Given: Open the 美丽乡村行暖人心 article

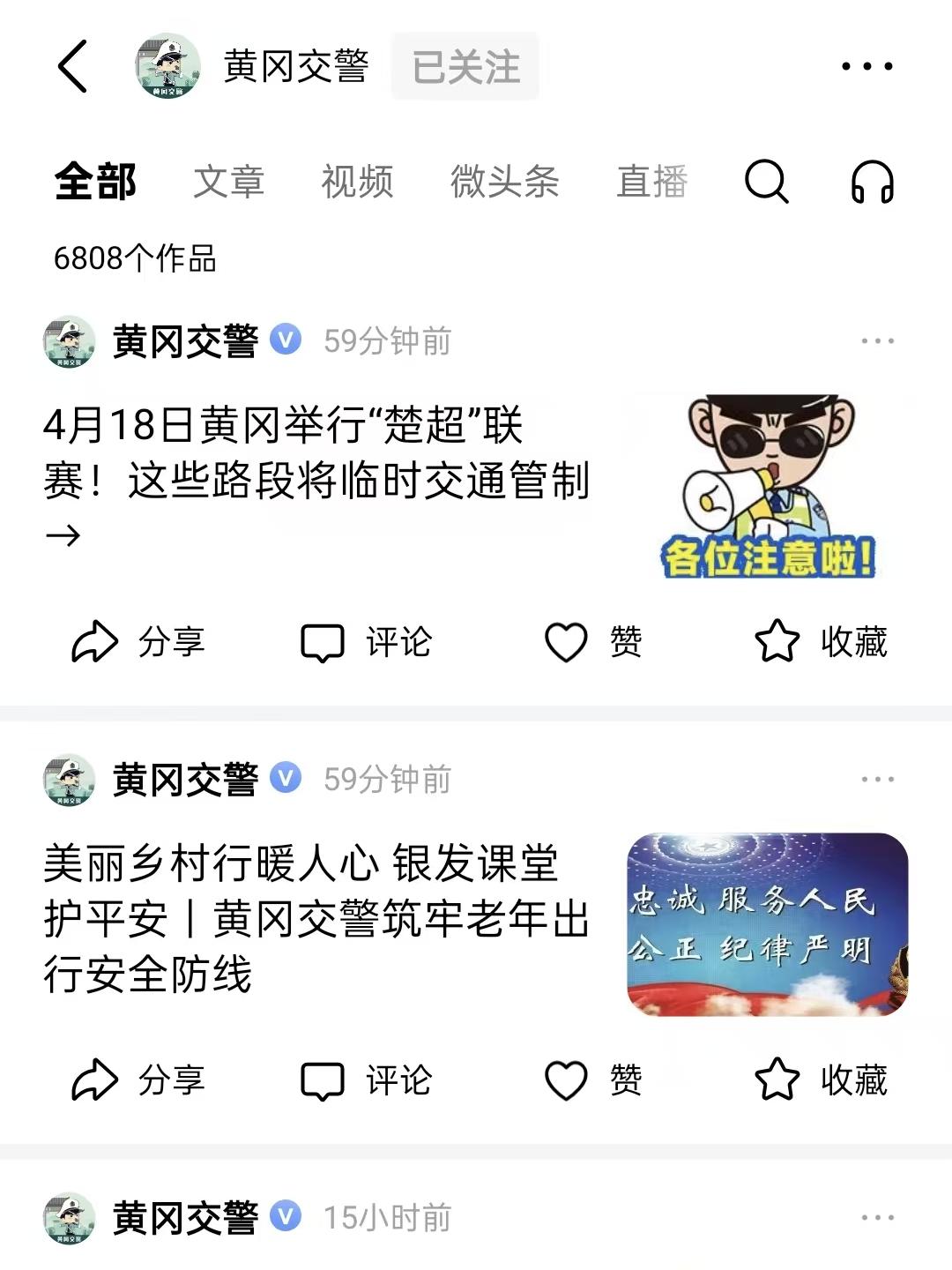Looking at the screenshot, I should [316, 919].
